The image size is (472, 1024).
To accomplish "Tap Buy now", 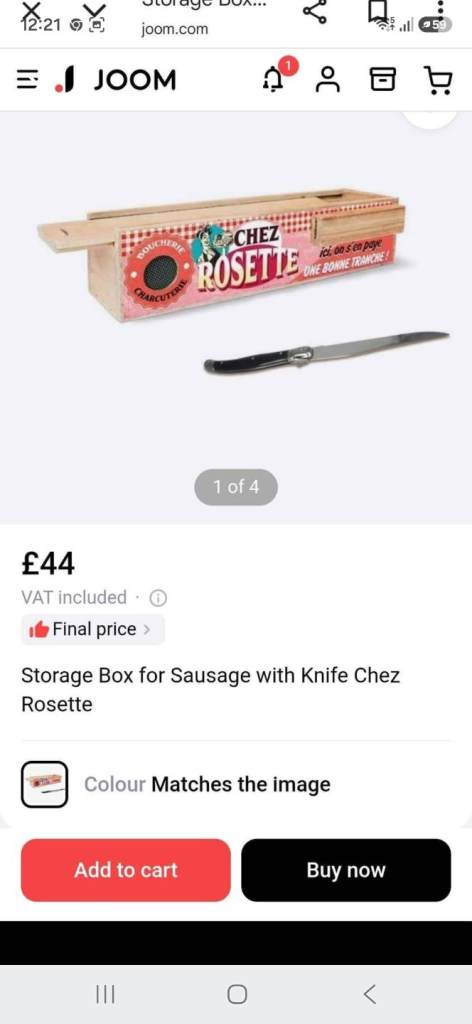I will [346, 870].
